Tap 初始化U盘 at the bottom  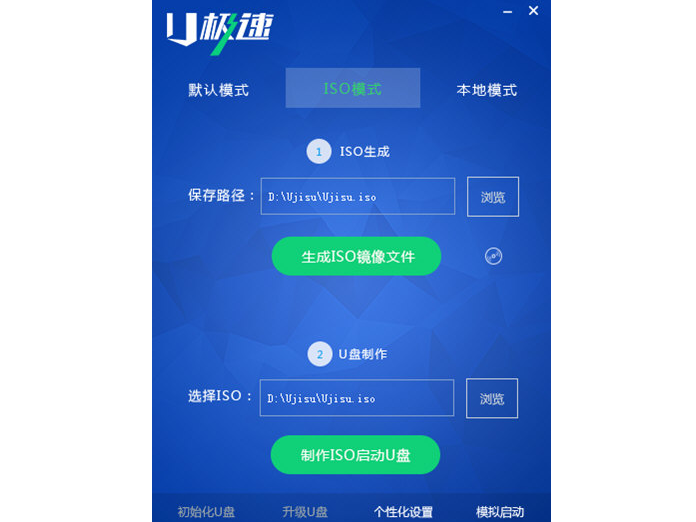[x=206, y=511]
